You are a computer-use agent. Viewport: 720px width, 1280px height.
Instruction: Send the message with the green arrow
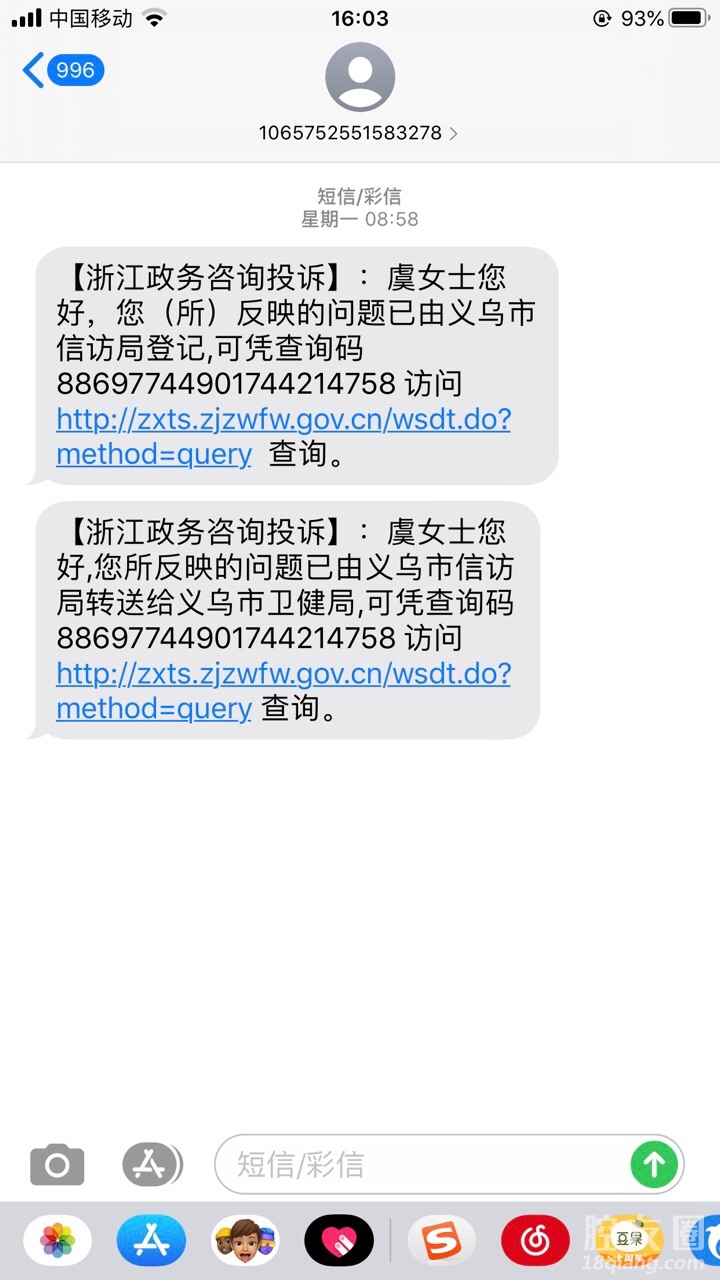tap(654, 1164)
